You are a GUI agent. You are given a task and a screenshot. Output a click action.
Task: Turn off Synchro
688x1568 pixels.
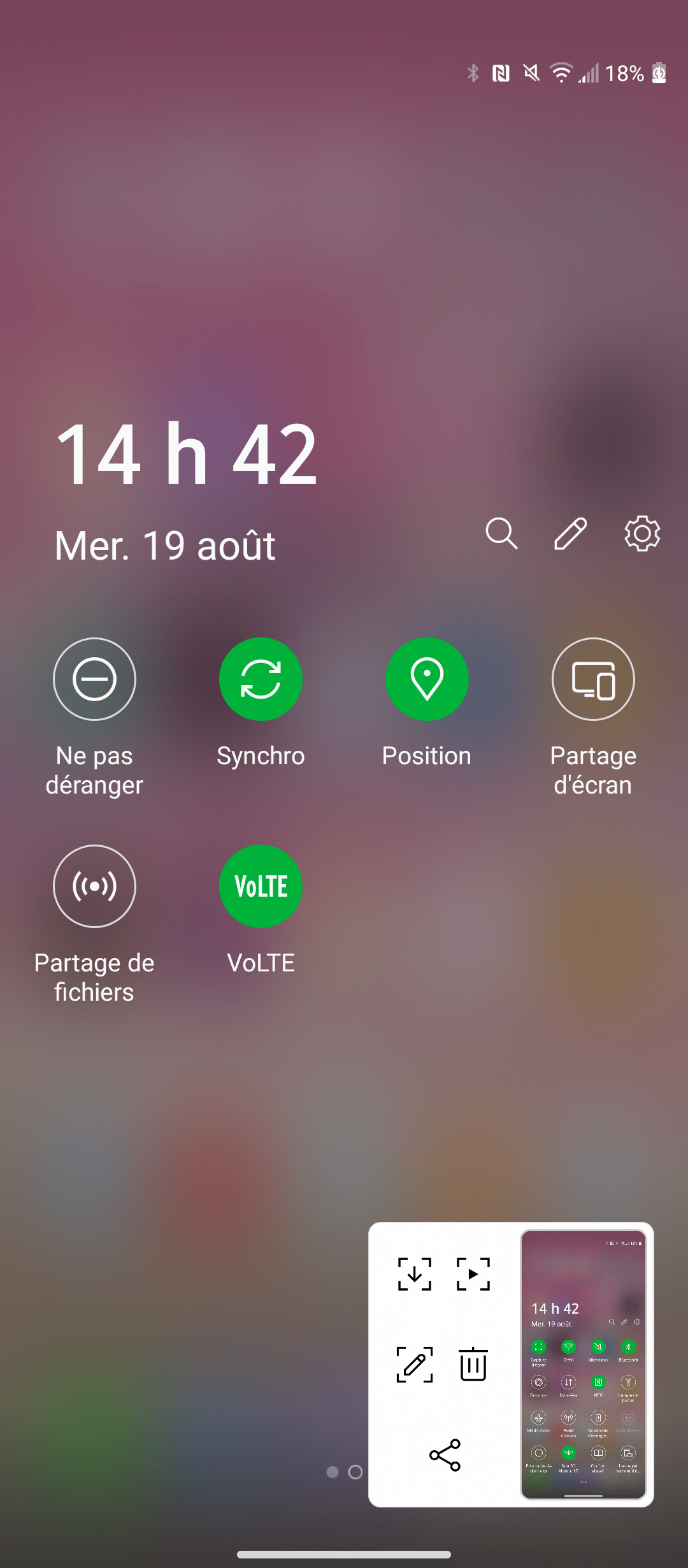[261, 679]
